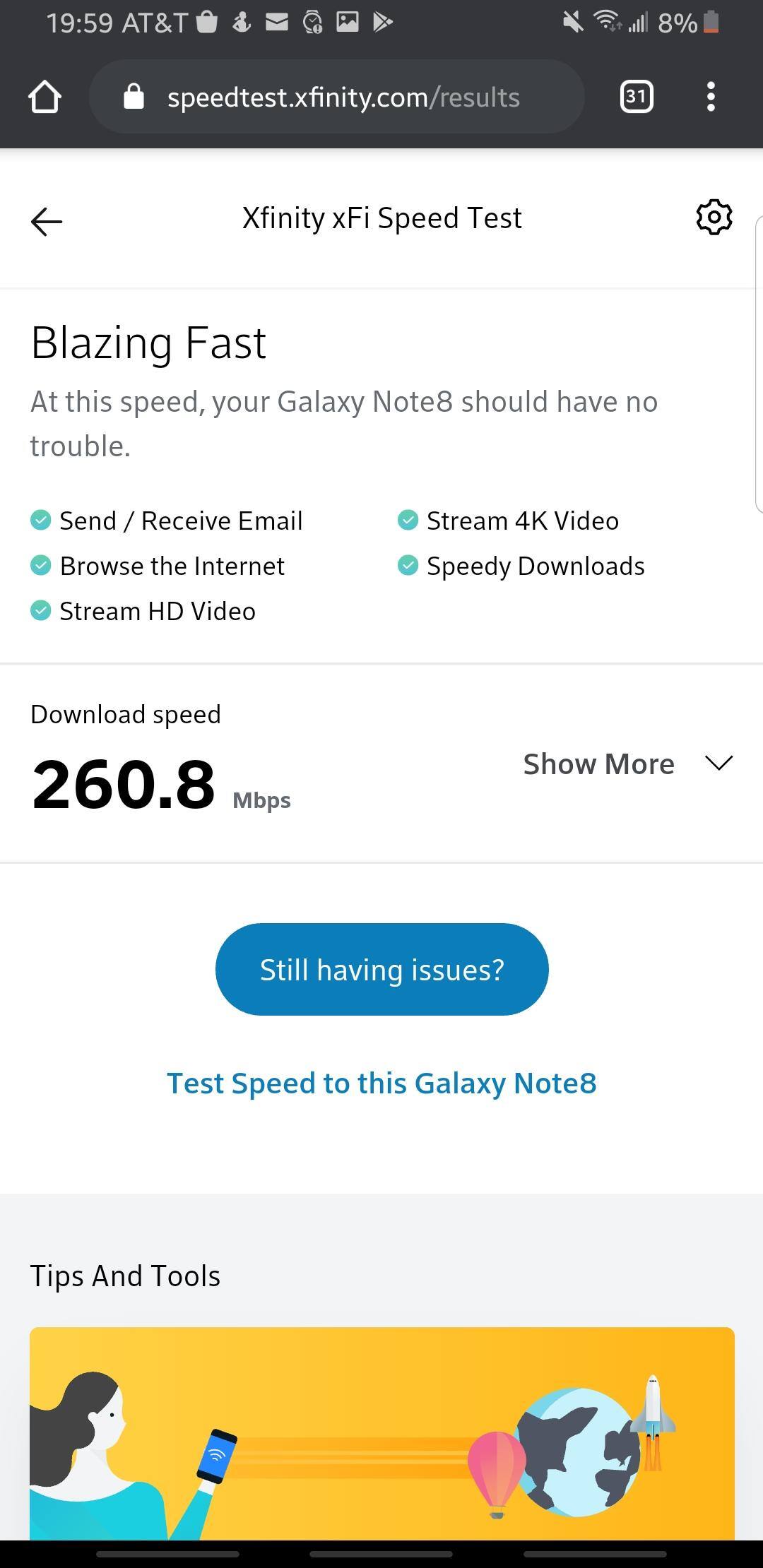Screen dimensions: 763x1568
Task: Focus the speedtest.xfinity.com address bar
Action: point(343,97)
